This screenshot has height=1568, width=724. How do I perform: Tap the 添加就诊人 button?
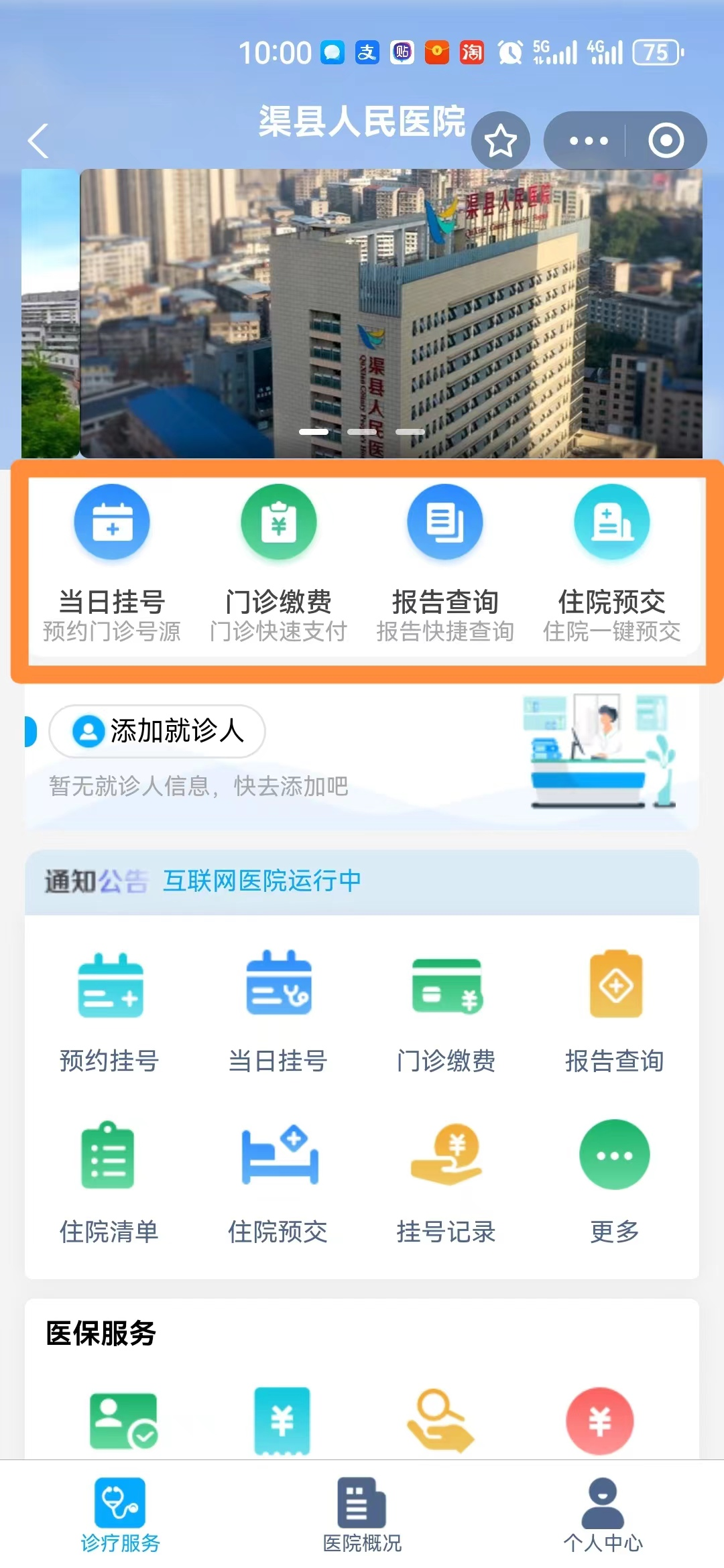click(158, 731)
